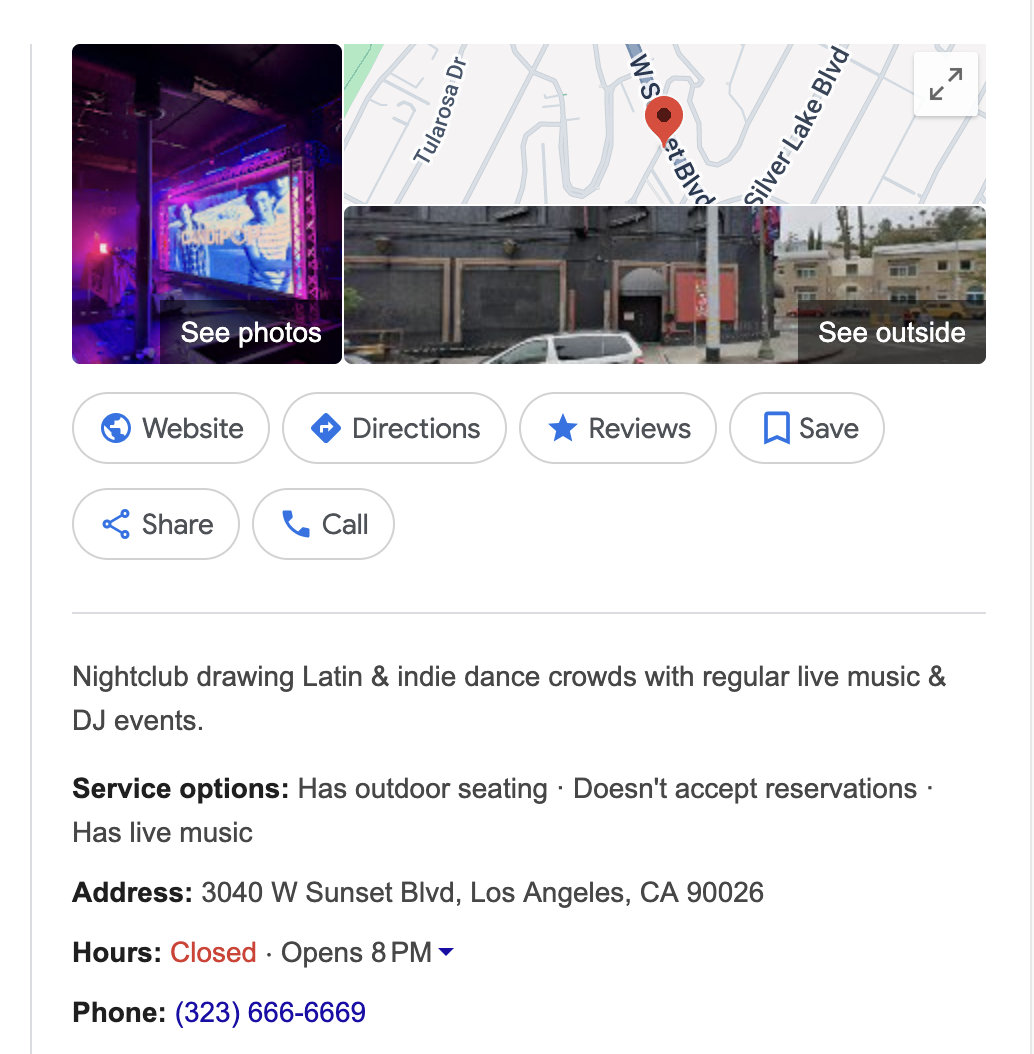The image size is (1034, 1054).
Task: Open the nightclub's photo gallery
Action: (x=207, y=204)
